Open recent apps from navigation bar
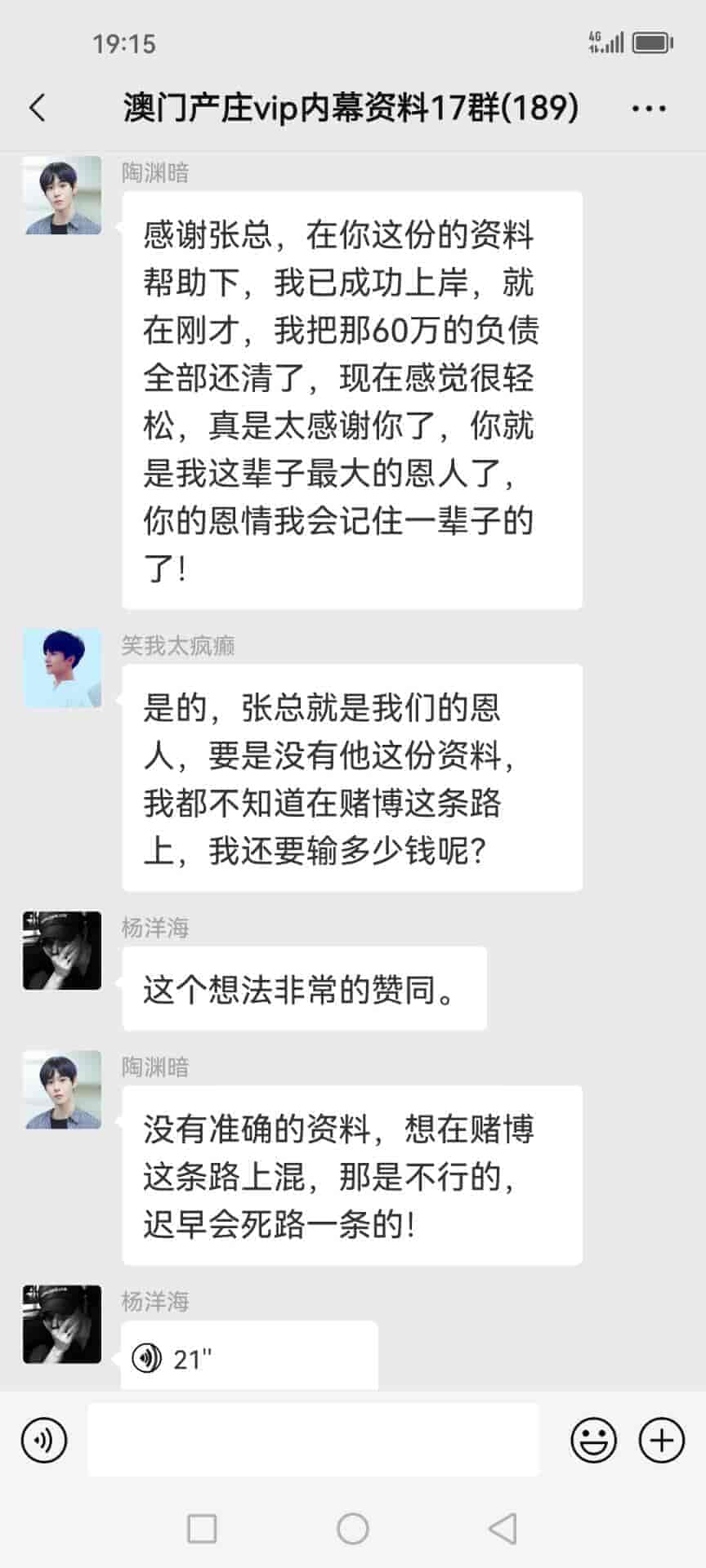The height and width of the screenshot is (1568, 706). click(202, 1529)
